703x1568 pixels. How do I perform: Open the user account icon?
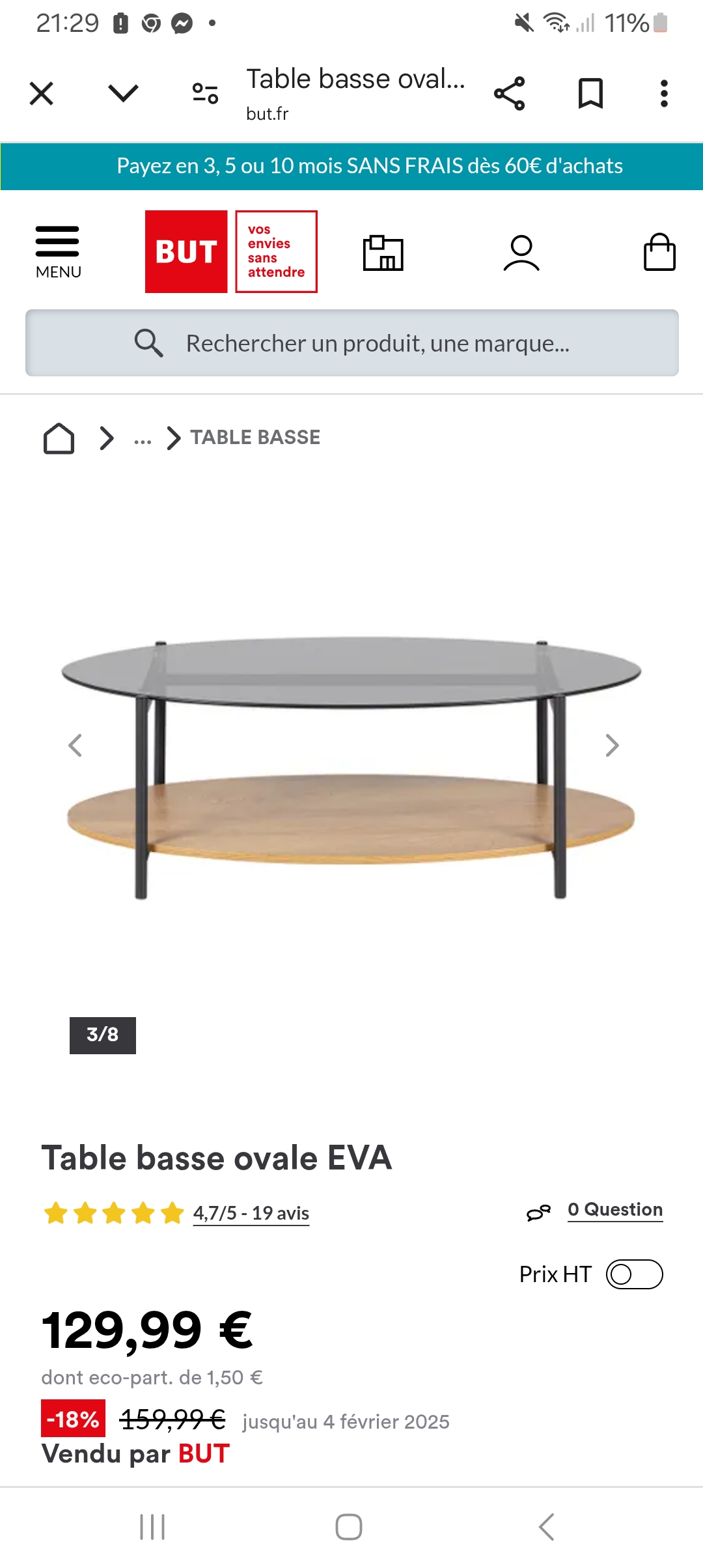pos(521,253)
